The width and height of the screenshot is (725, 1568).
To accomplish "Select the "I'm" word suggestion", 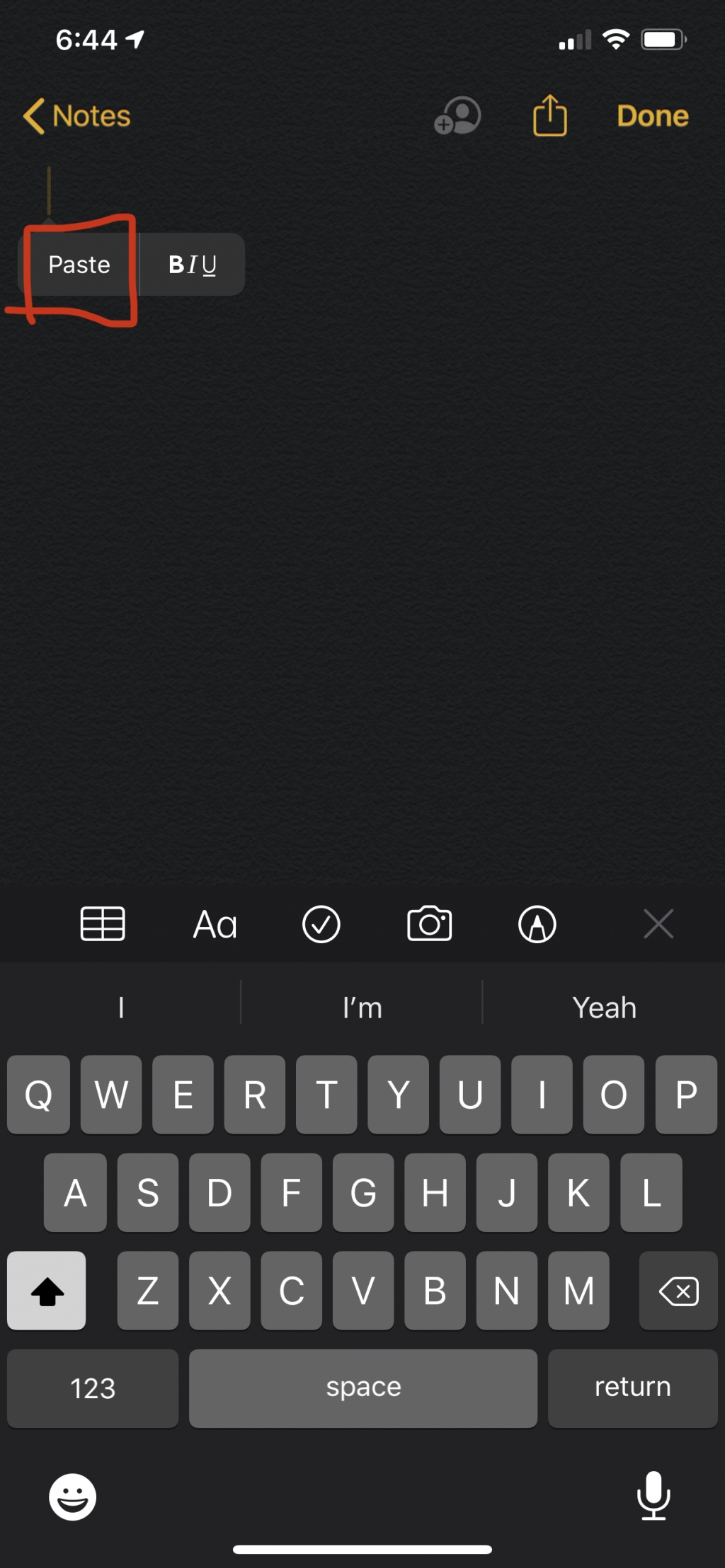I will pos(362,1008).
